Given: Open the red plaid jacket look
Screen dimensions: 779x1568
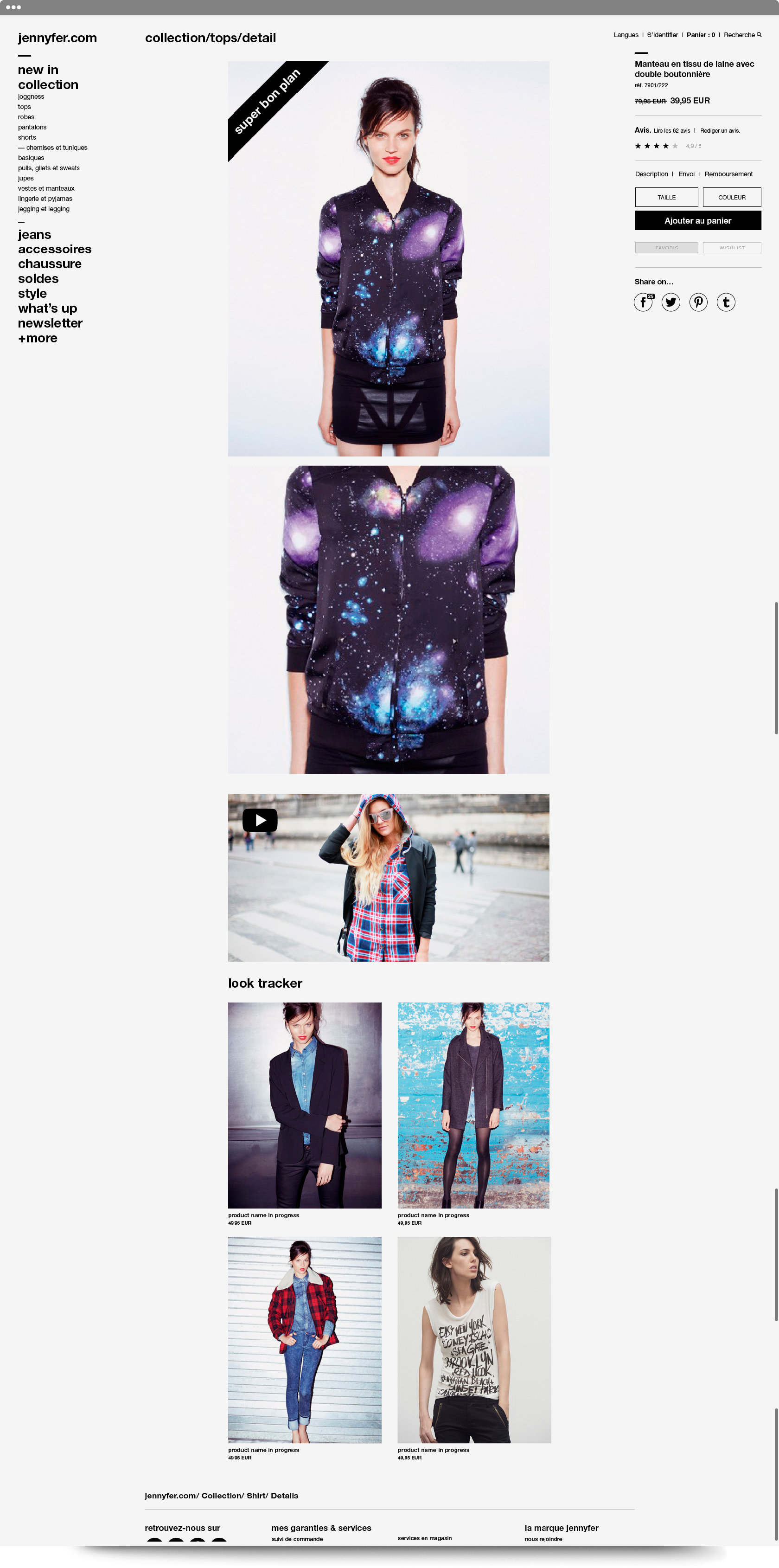Looking at the screenshot, I should (x=304, y=1339).
